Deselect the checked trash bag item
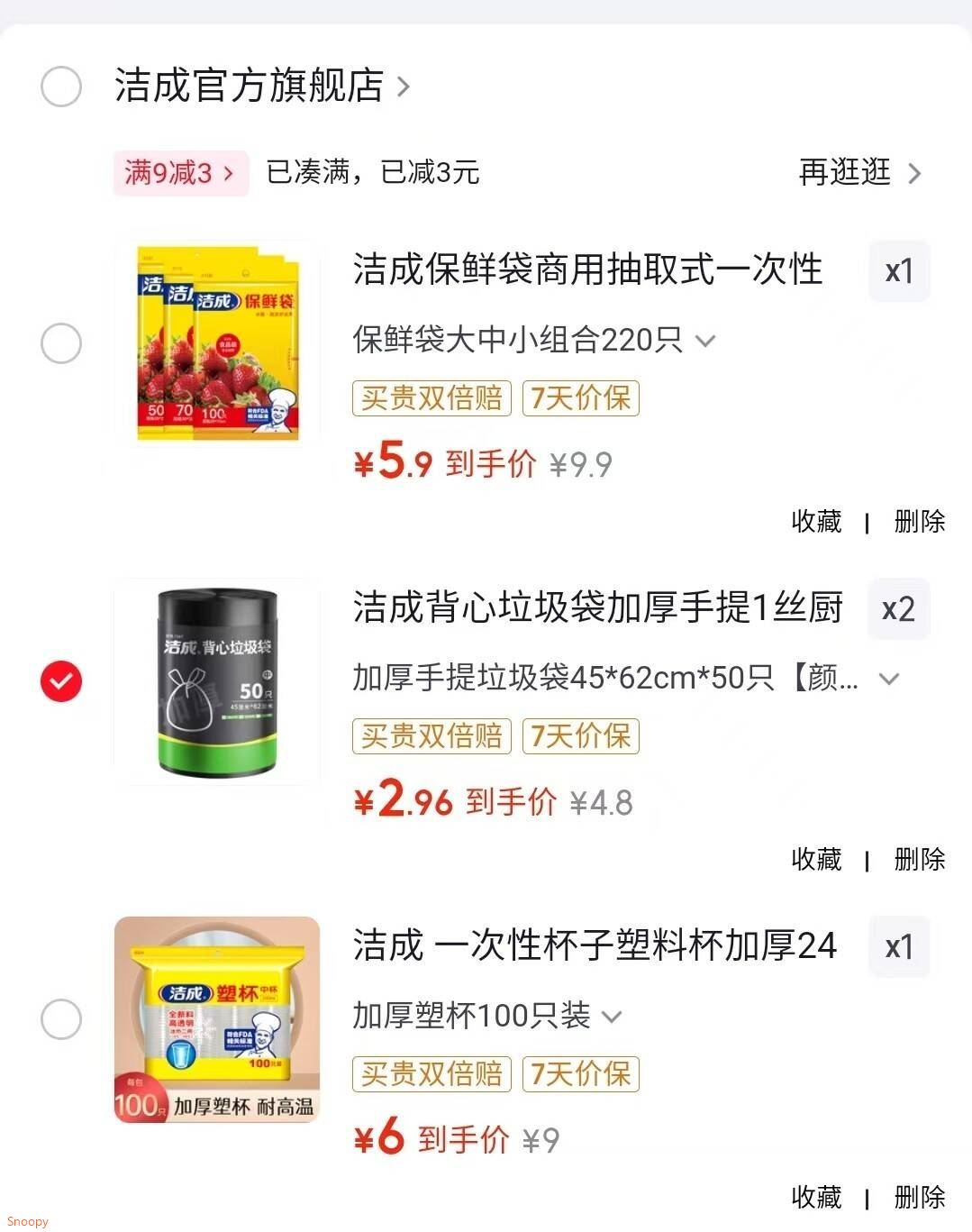Image resolution: width=972 pixels, height=1232 pixels. 60,682
